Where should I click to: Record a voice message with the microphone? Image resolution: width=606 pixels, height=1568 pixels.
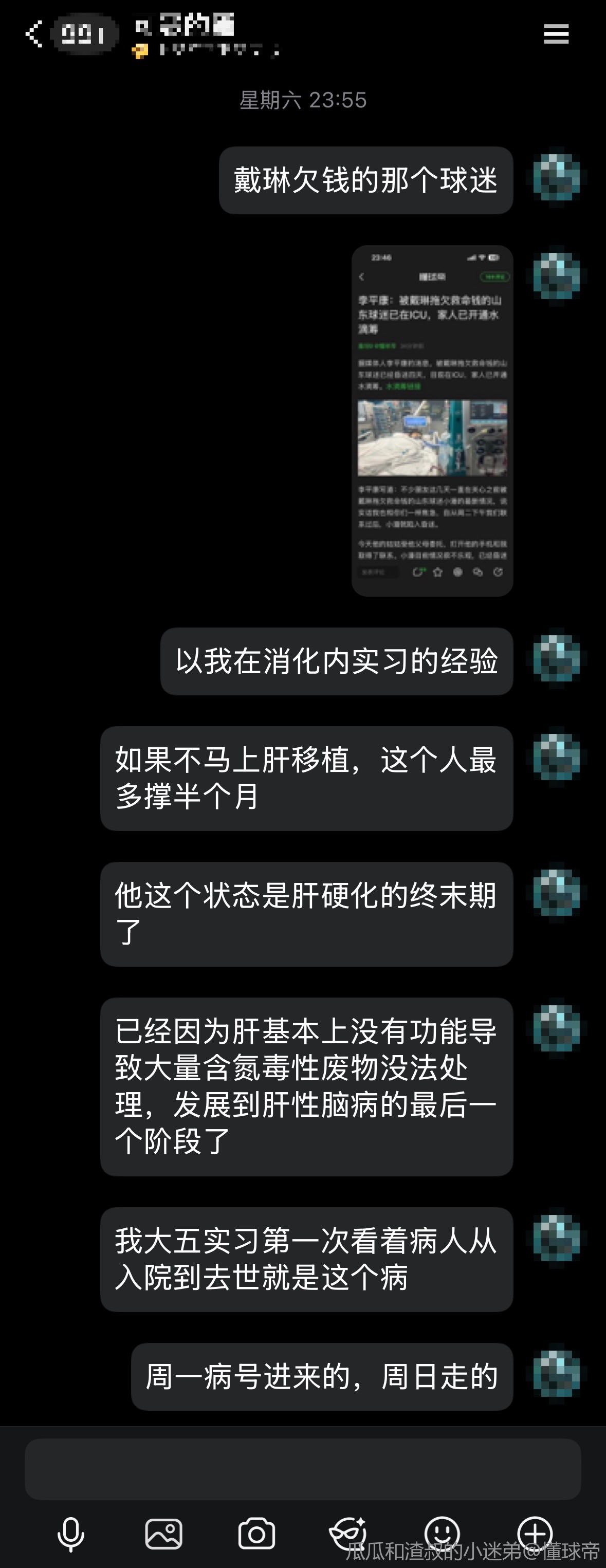[x=70, y=1533]
